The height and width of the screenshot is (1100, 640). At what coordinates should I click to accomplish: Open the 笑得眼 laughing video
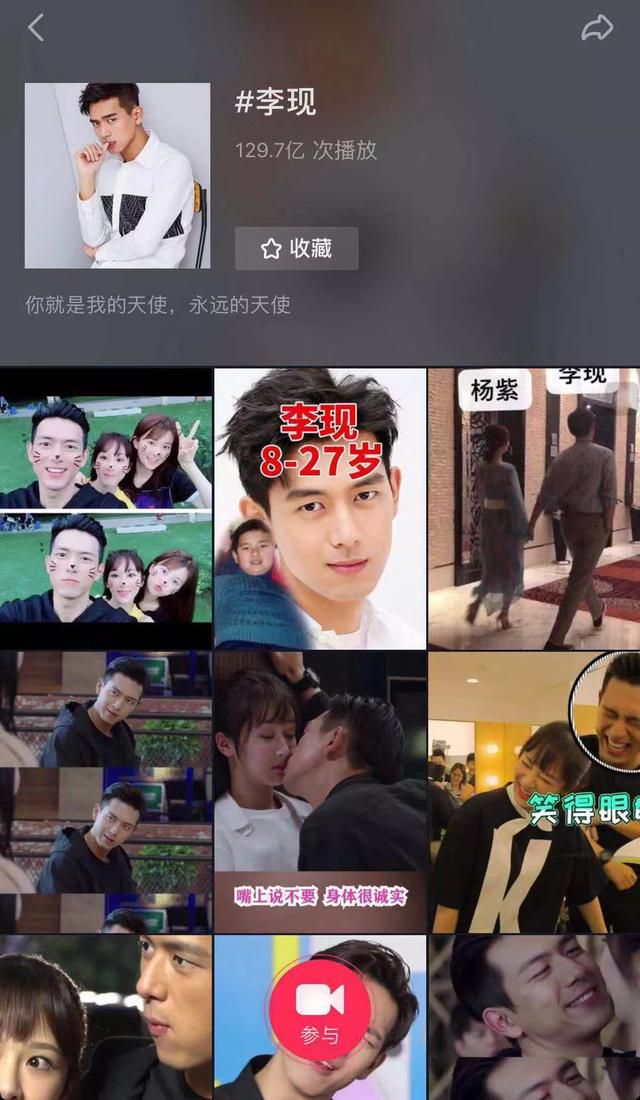tap(534, 792)
